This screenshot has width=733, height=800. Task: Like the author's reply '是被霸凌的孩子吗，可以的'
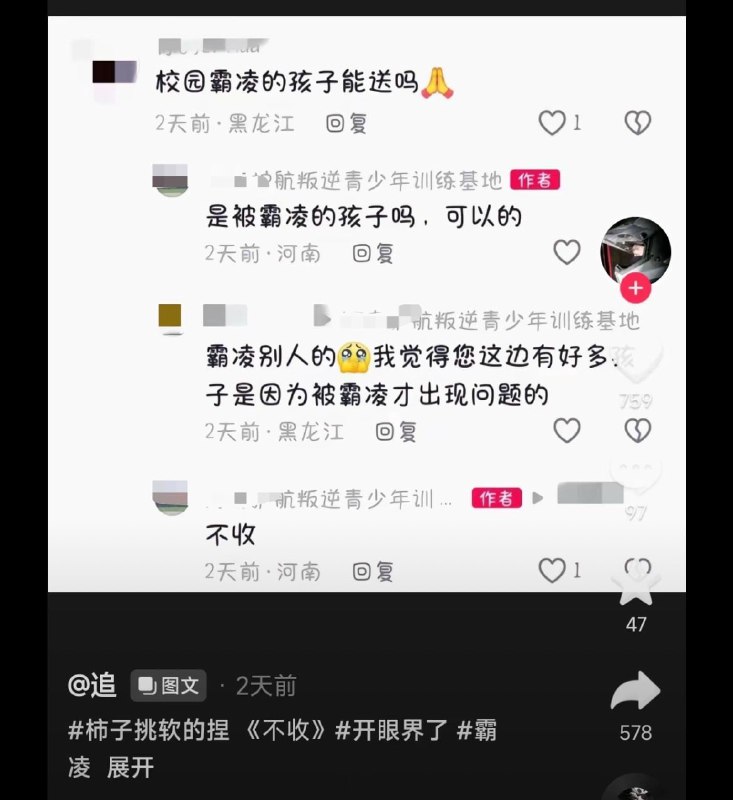[x=568, y=252]
